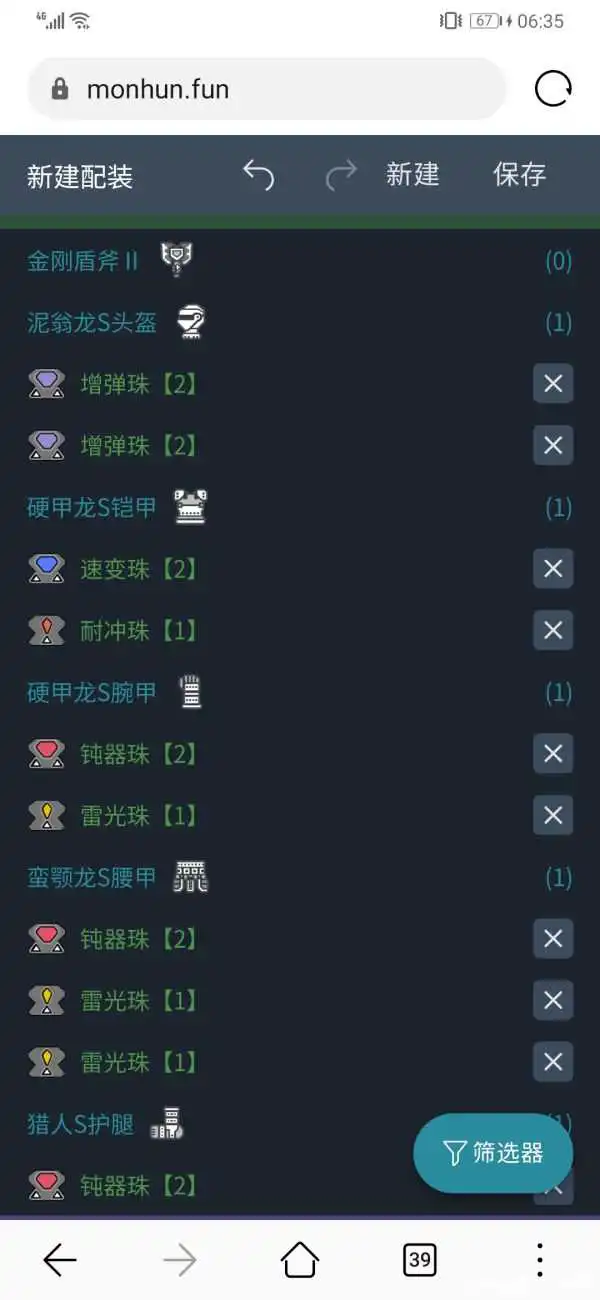Go to the browser home page

pyautogui.click(x=300, y=1260)
